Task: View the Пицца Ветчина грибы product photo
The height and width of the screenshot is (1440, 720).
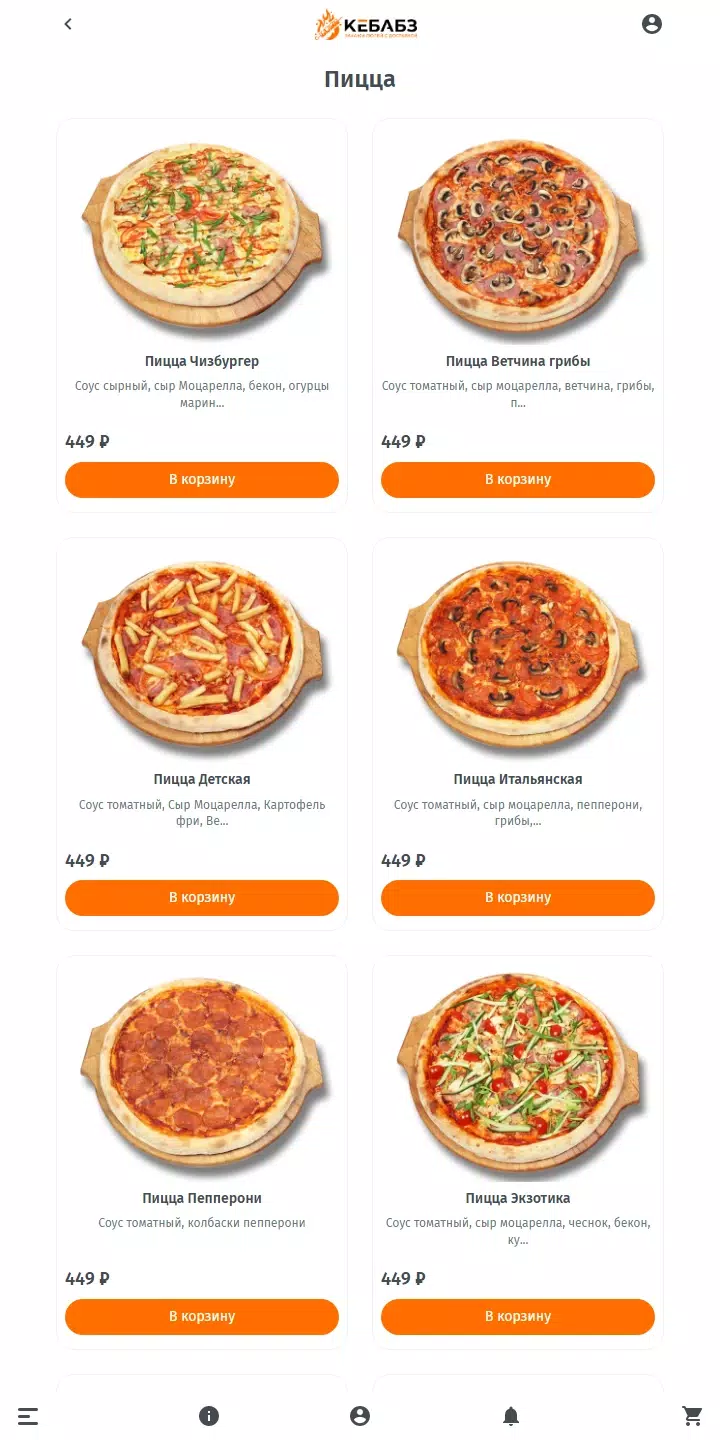Action: 518,235
